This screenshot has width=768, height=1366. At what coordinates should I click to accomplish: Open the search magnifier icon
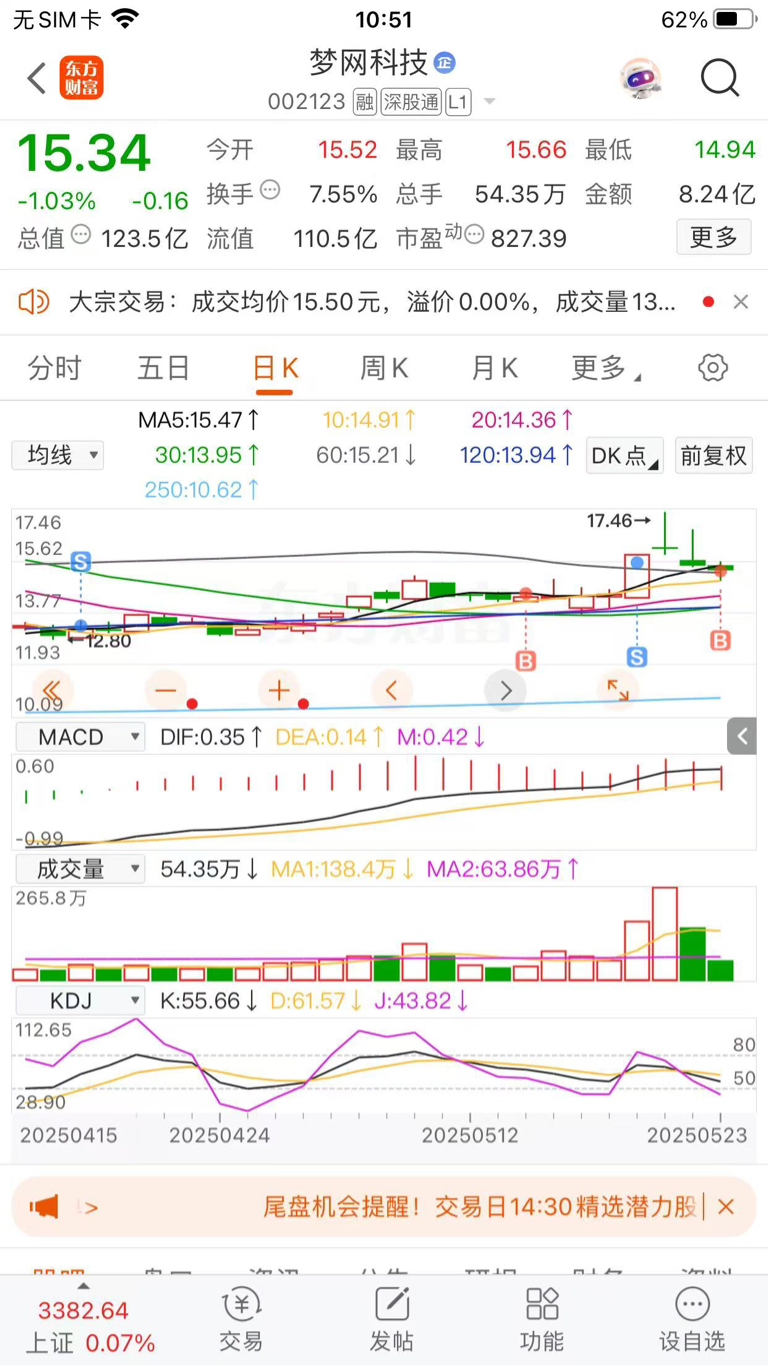(719, 78)
